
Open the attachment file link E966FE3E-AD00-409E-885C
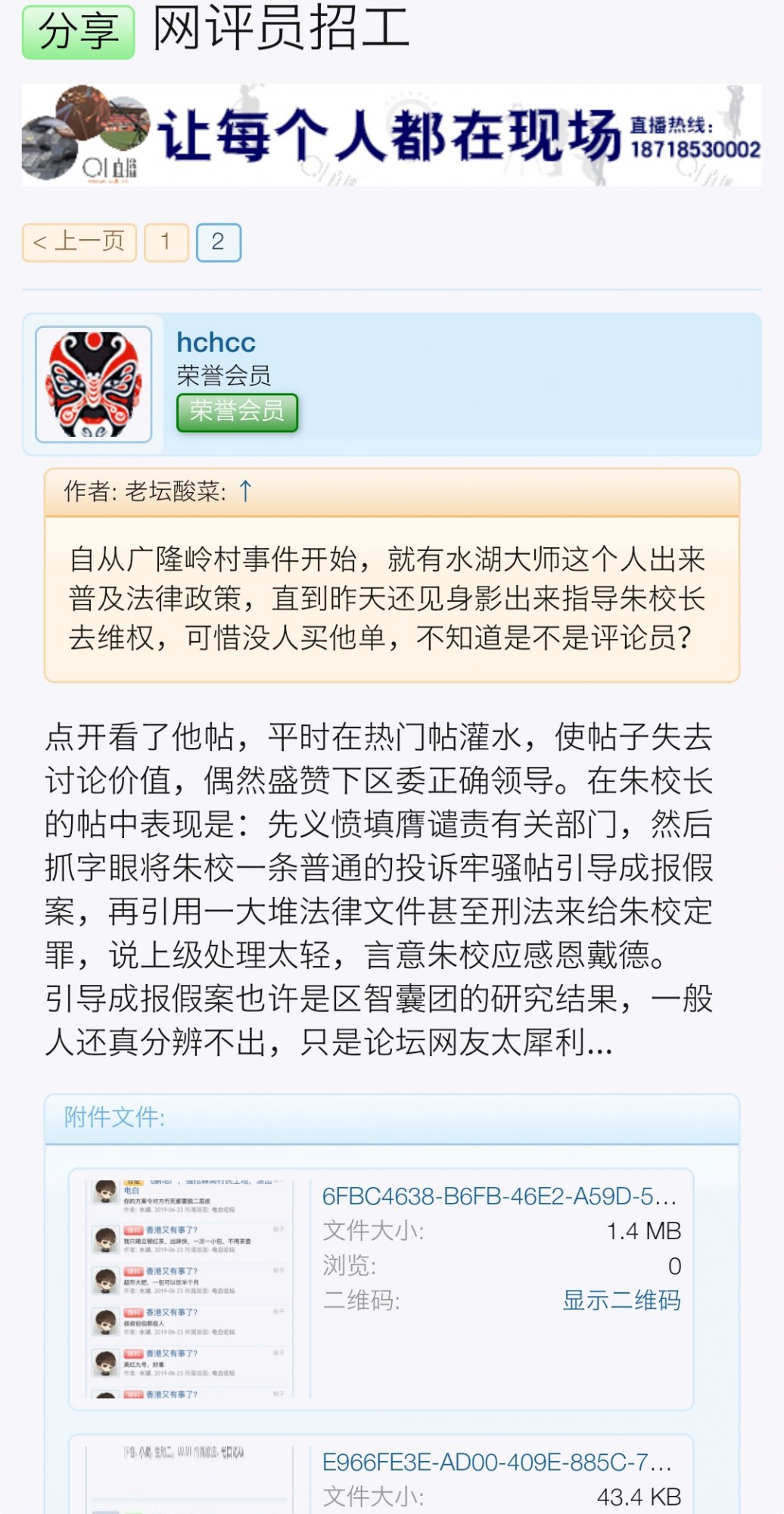coord(496,1463)
